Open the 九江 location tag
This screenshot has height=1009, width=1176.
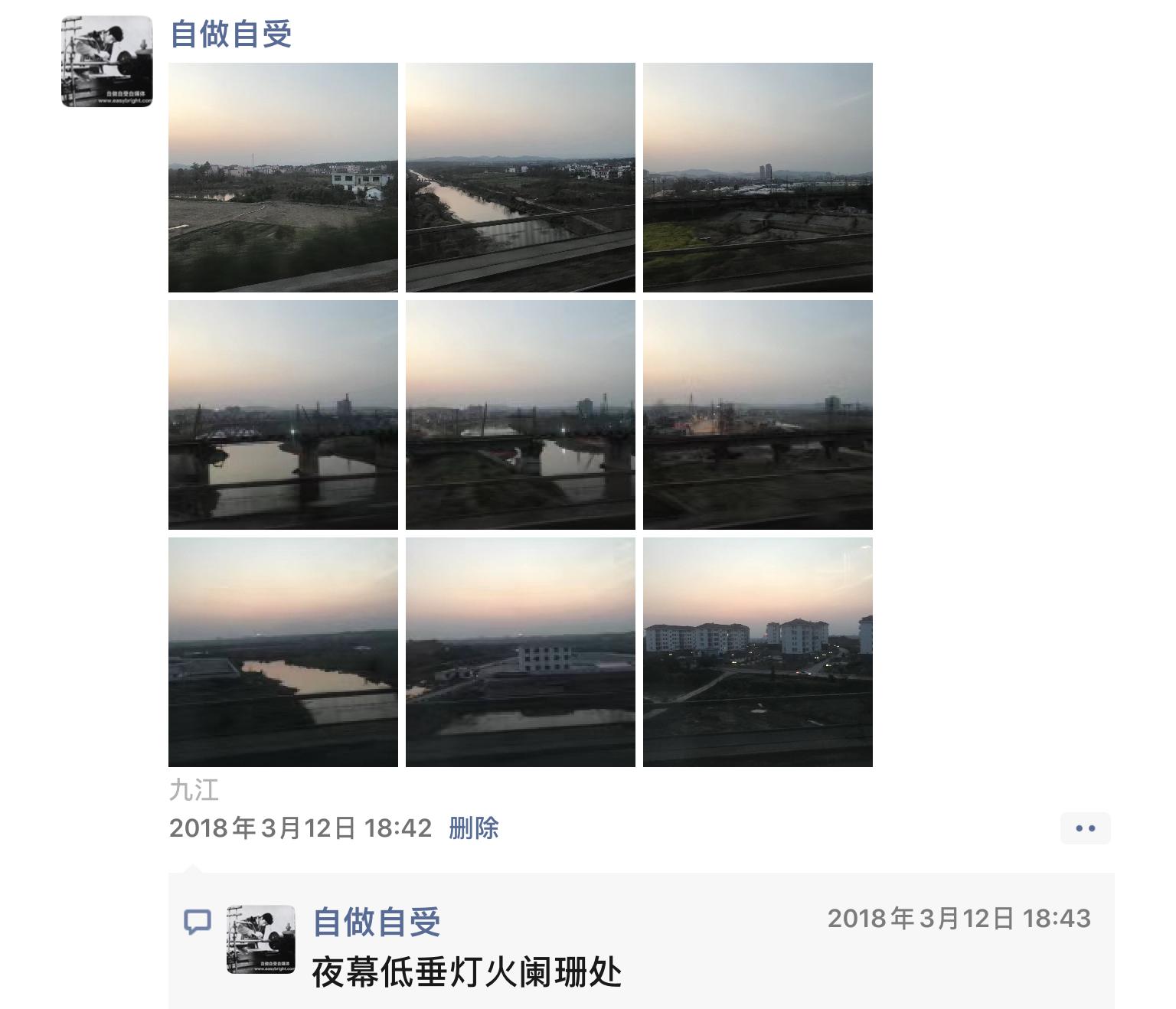click(x=194, y=789)
